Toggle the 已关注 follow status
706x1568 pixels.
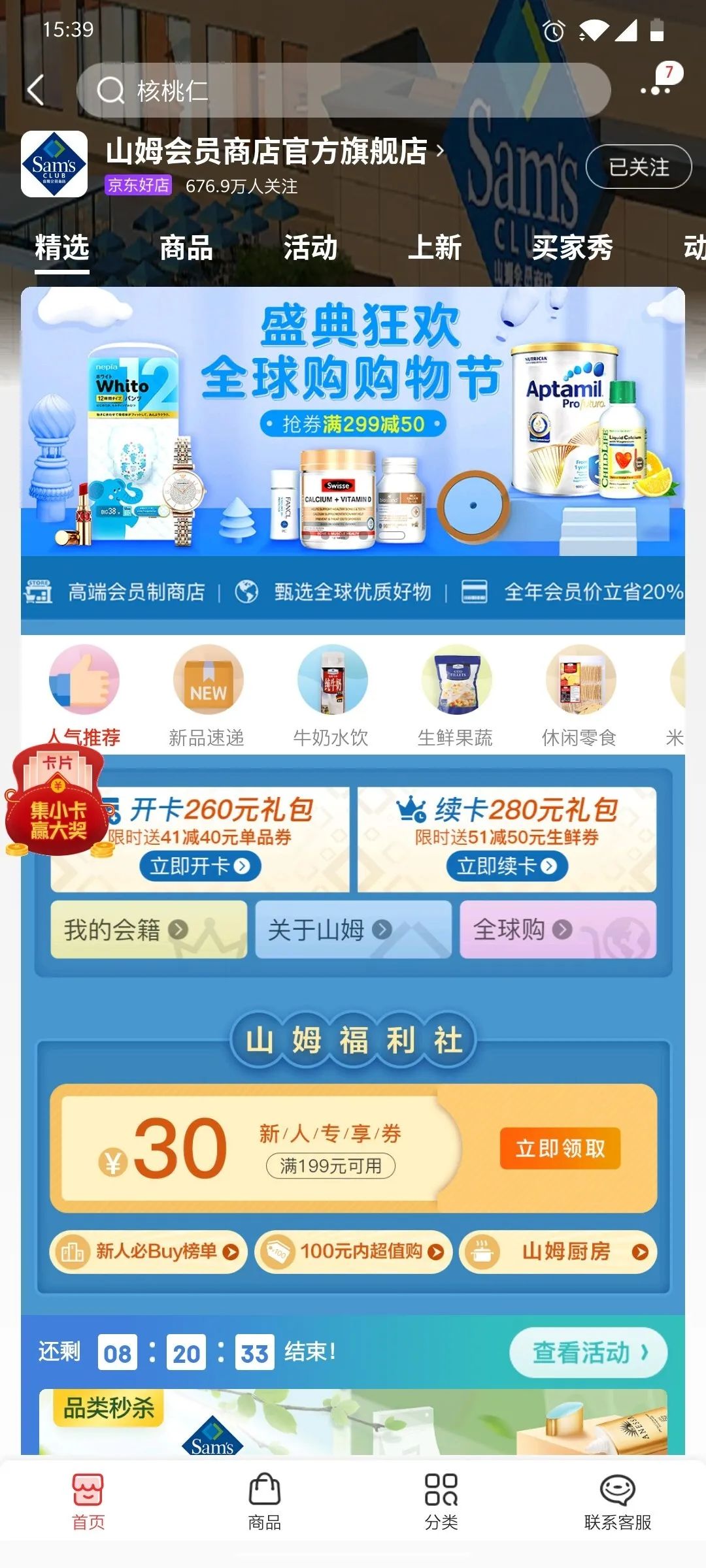point(639,167)
